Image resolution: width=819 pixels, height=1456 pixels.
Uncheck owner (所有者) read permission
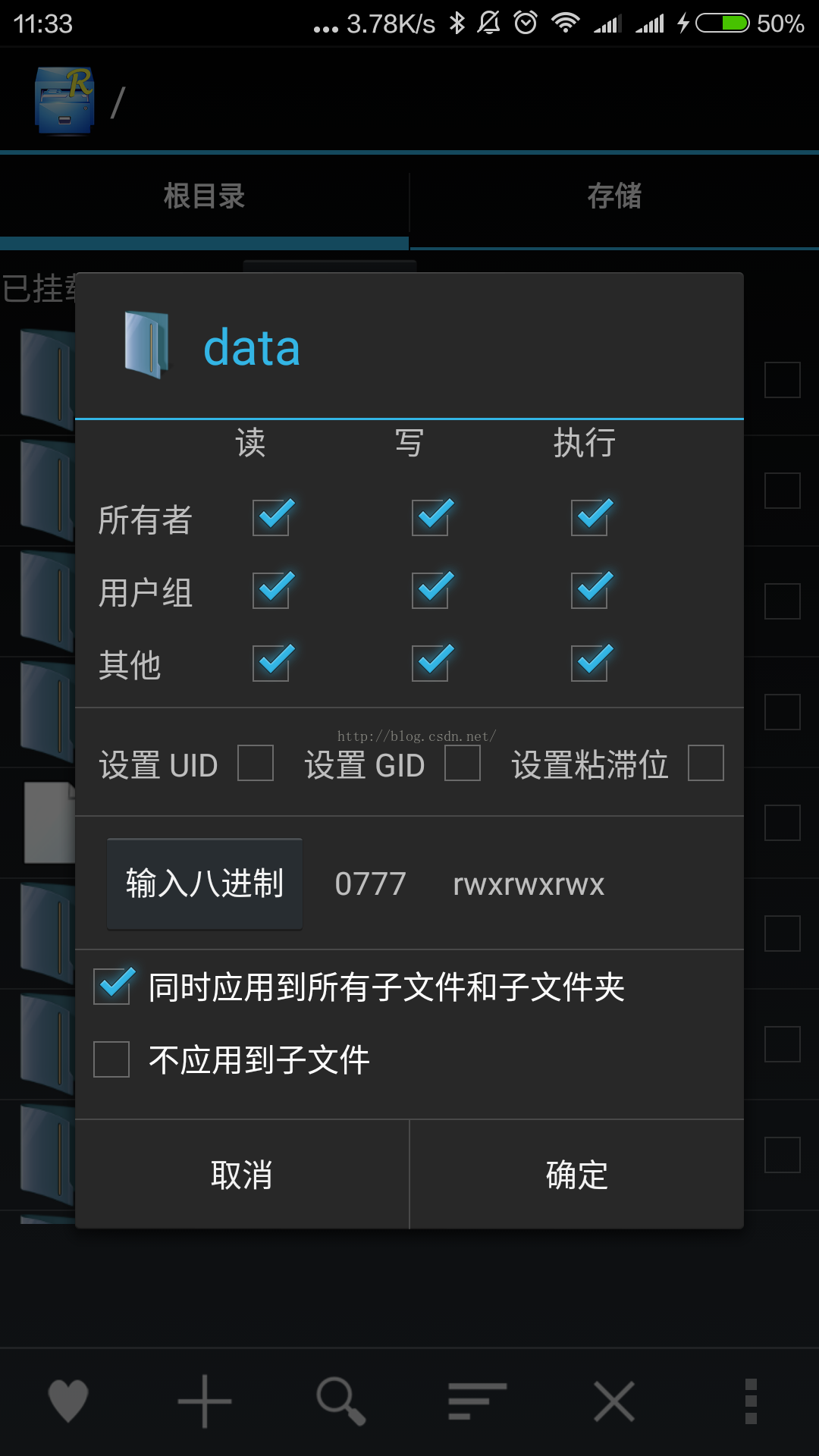click(271, 519)
